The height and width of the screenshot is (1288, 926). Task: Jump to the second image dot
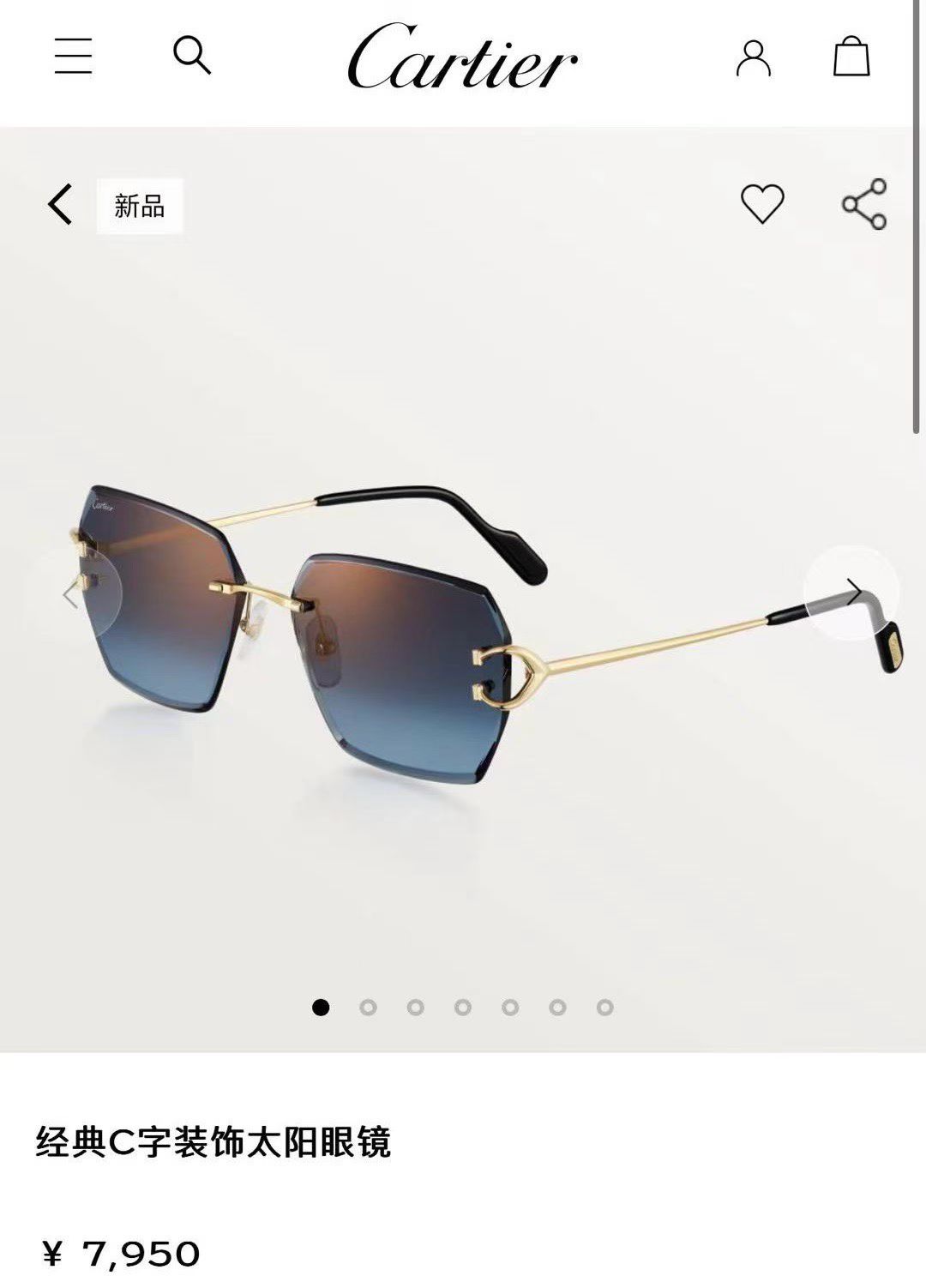[369, 1007]
